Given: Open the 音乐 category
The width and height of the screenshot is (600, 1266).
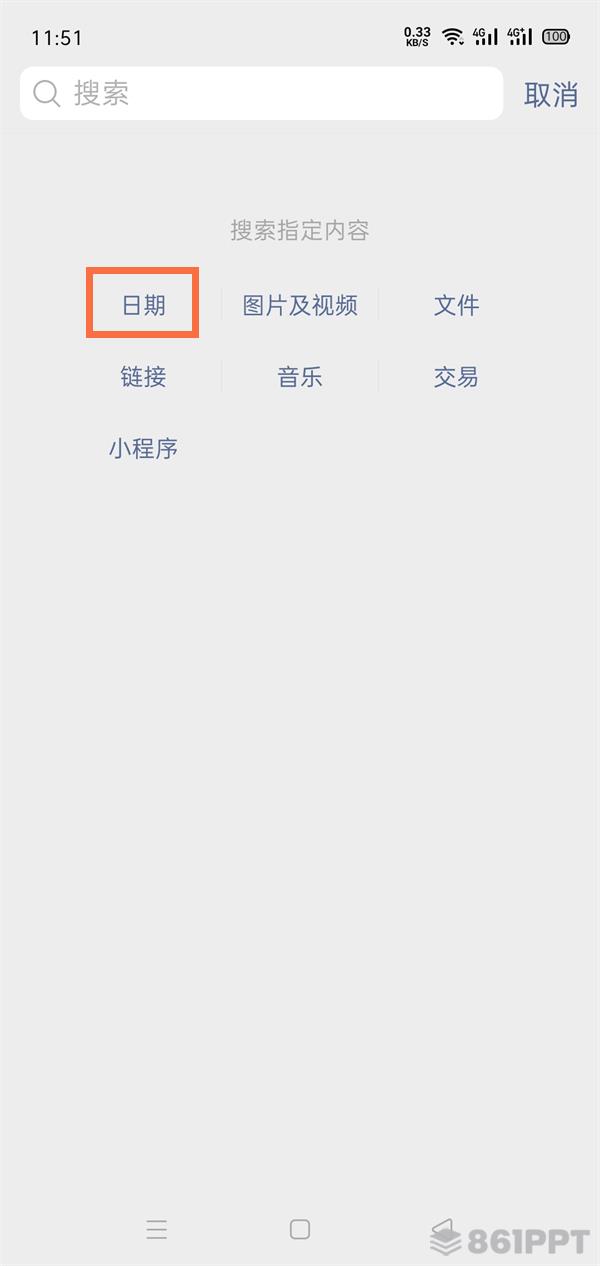Looking at the screenshot, I should point(300,377).
